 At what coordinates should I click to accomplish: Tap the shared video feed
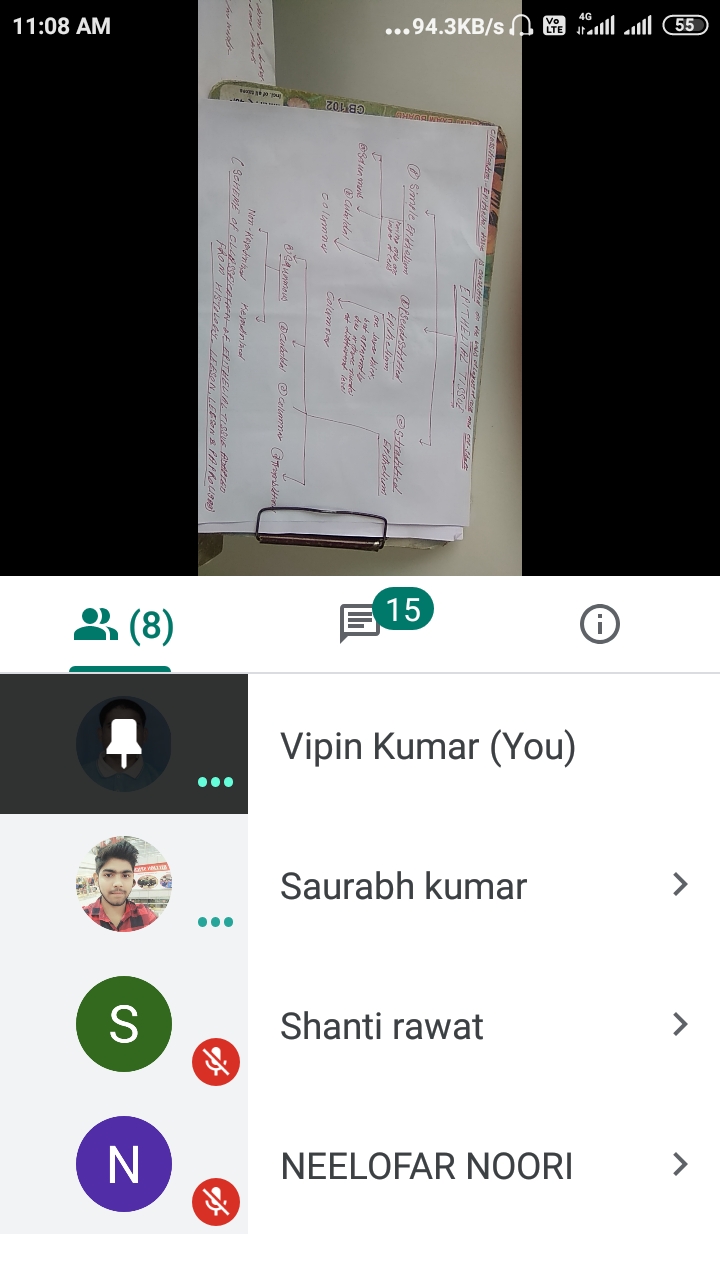tap(360, 288)
